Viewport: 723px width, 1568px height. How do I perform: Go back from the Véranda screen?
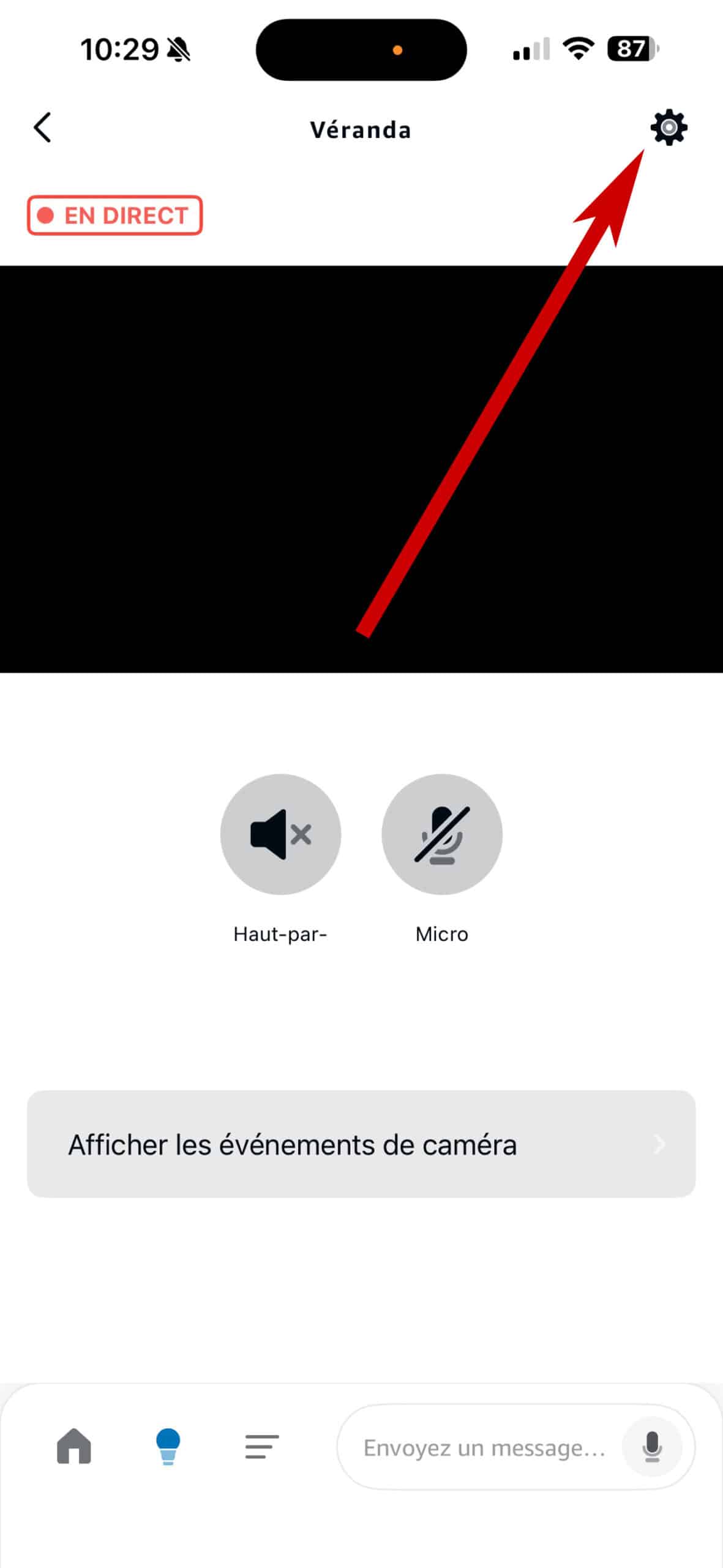point(42,127)
